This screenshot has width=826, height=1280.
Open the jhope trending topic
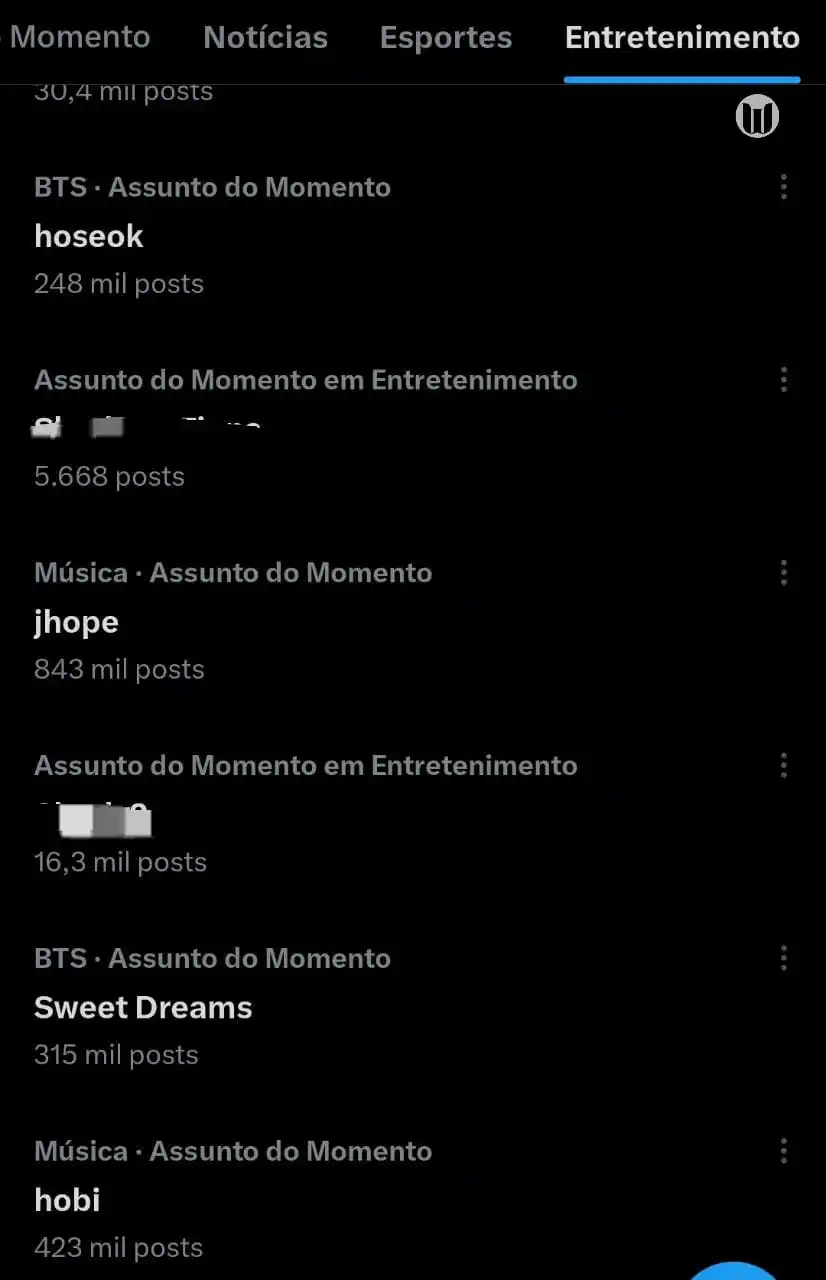click(x=76, y=622)
